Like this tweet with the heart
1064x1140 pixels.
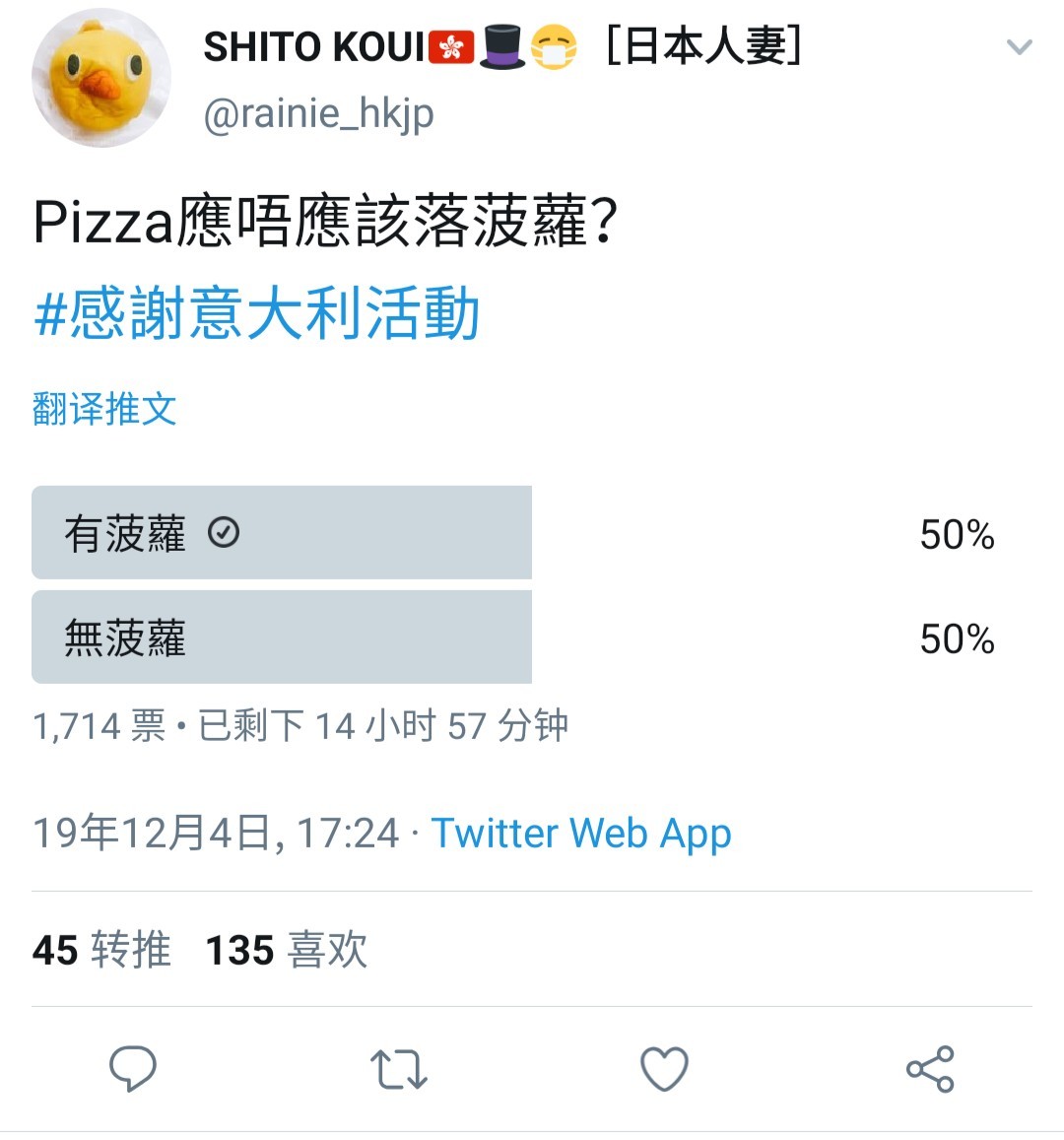pos(664,1069)
